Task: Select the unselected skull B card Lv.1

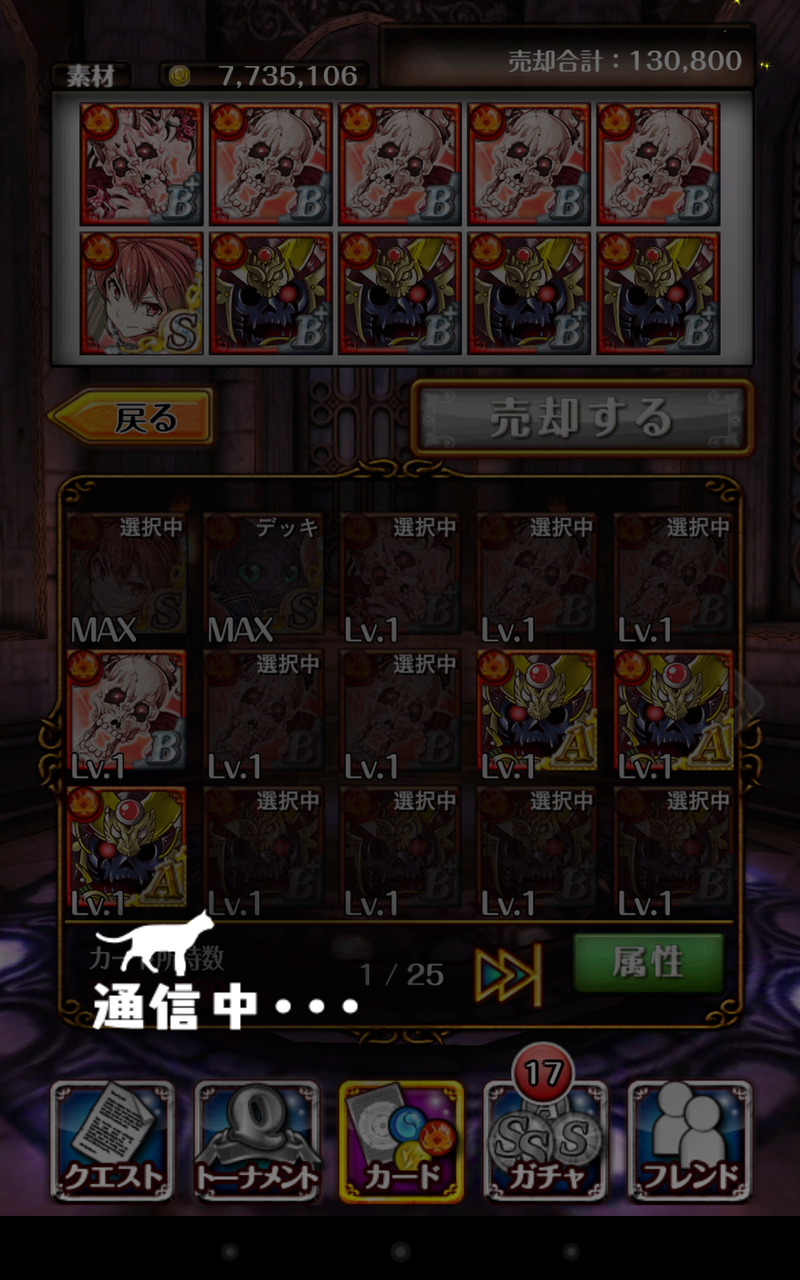Action: click(126, 713)
